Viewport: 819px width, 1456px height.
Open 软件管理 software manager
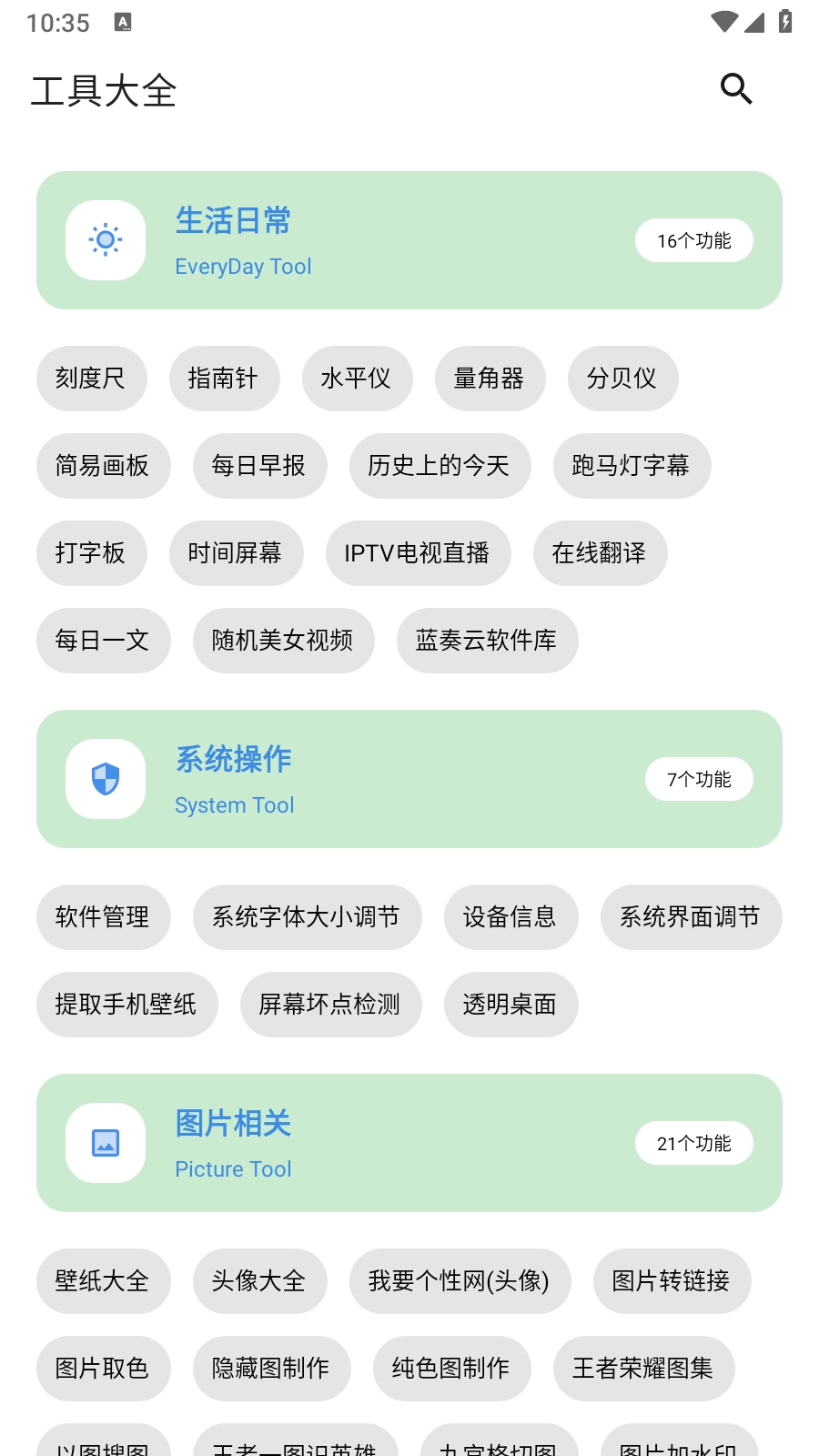[x=104, y=917]
